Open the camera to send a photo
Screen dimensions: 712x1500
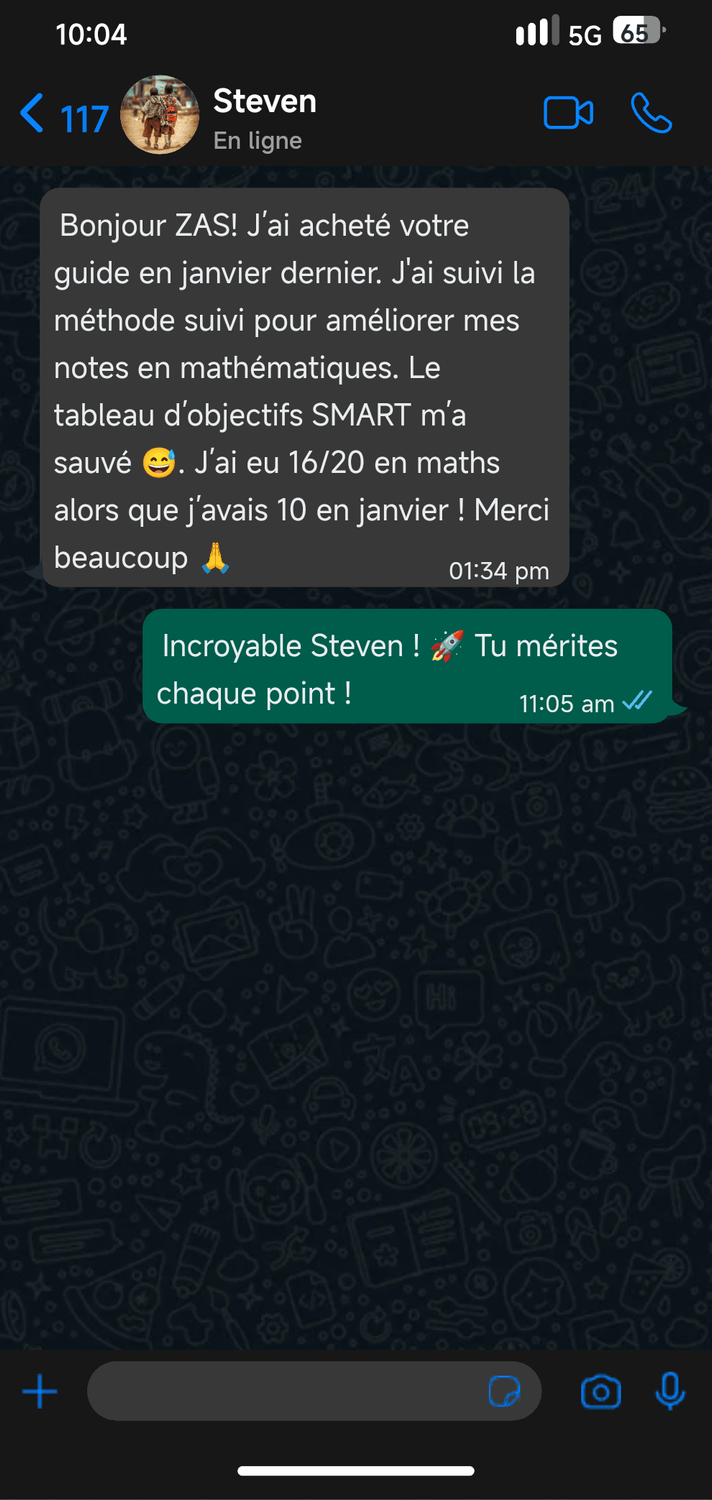(601, 1391)
